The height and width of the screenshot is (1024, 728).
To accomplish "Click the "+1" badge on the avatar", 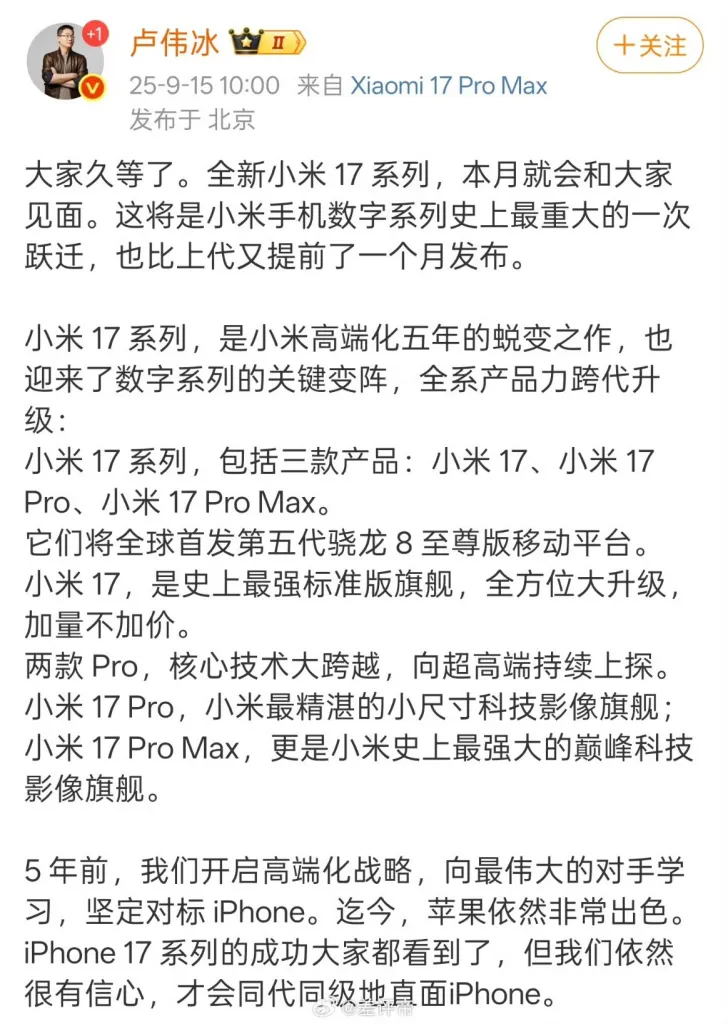I will coord(95,33).
